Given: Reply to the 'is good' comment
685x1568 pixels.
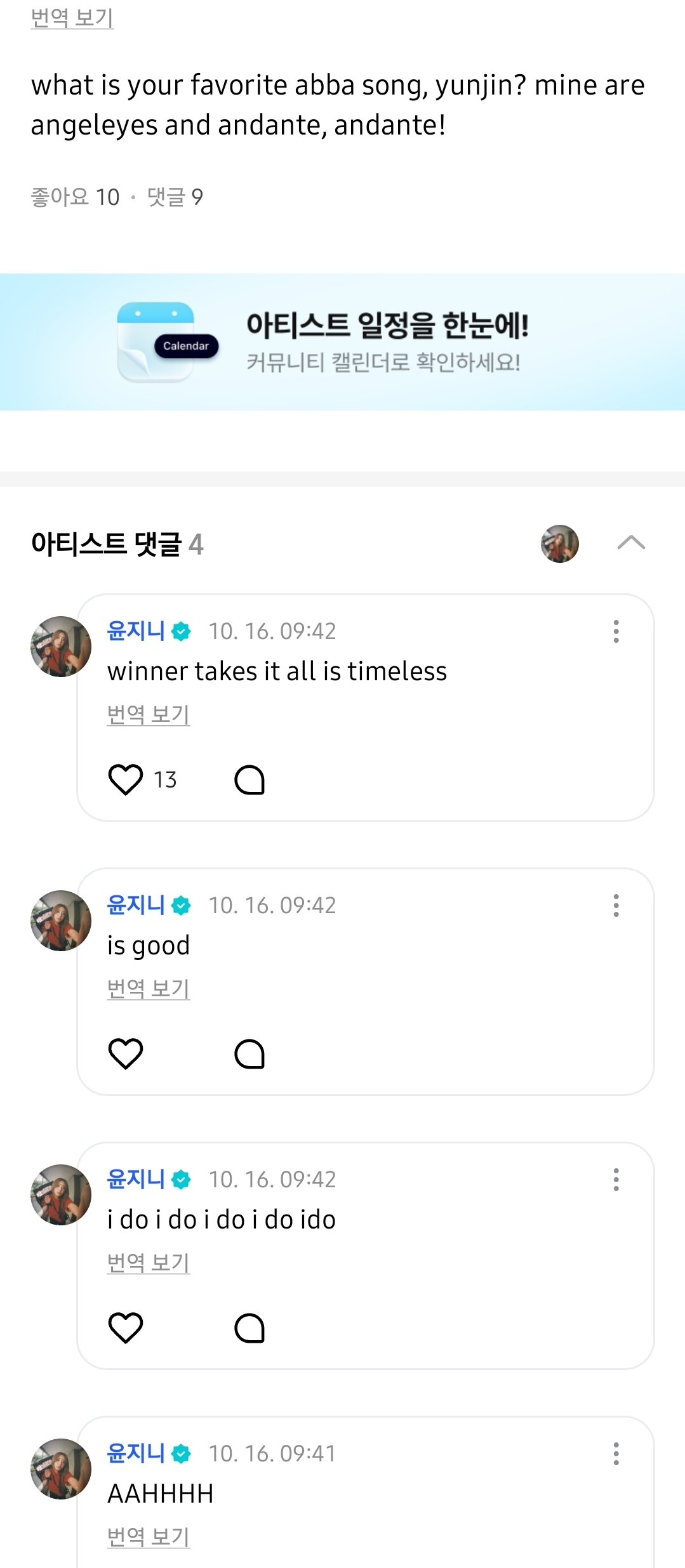Looking at the screenshot, I should tap(249, 1053).
